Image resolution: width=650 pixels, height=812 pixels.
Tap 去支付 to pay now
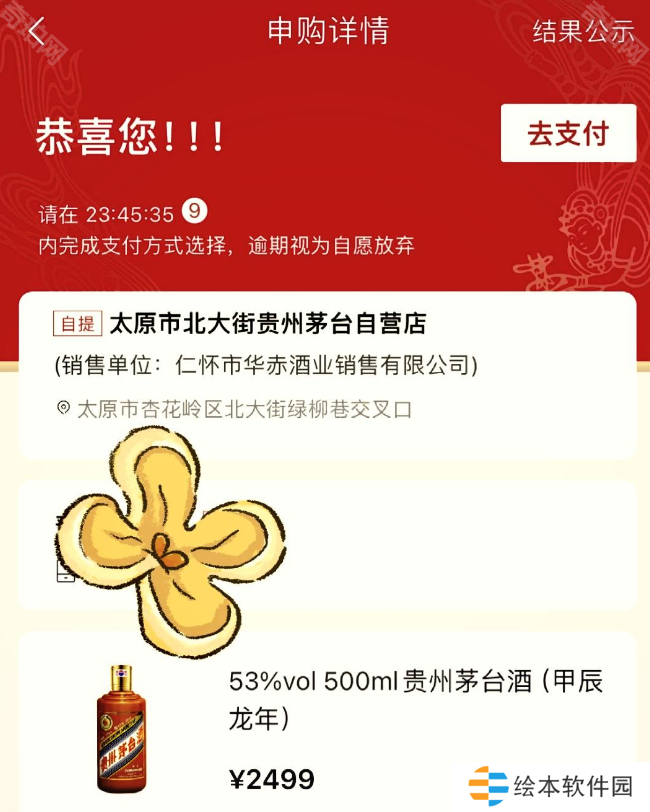(568, 134)
